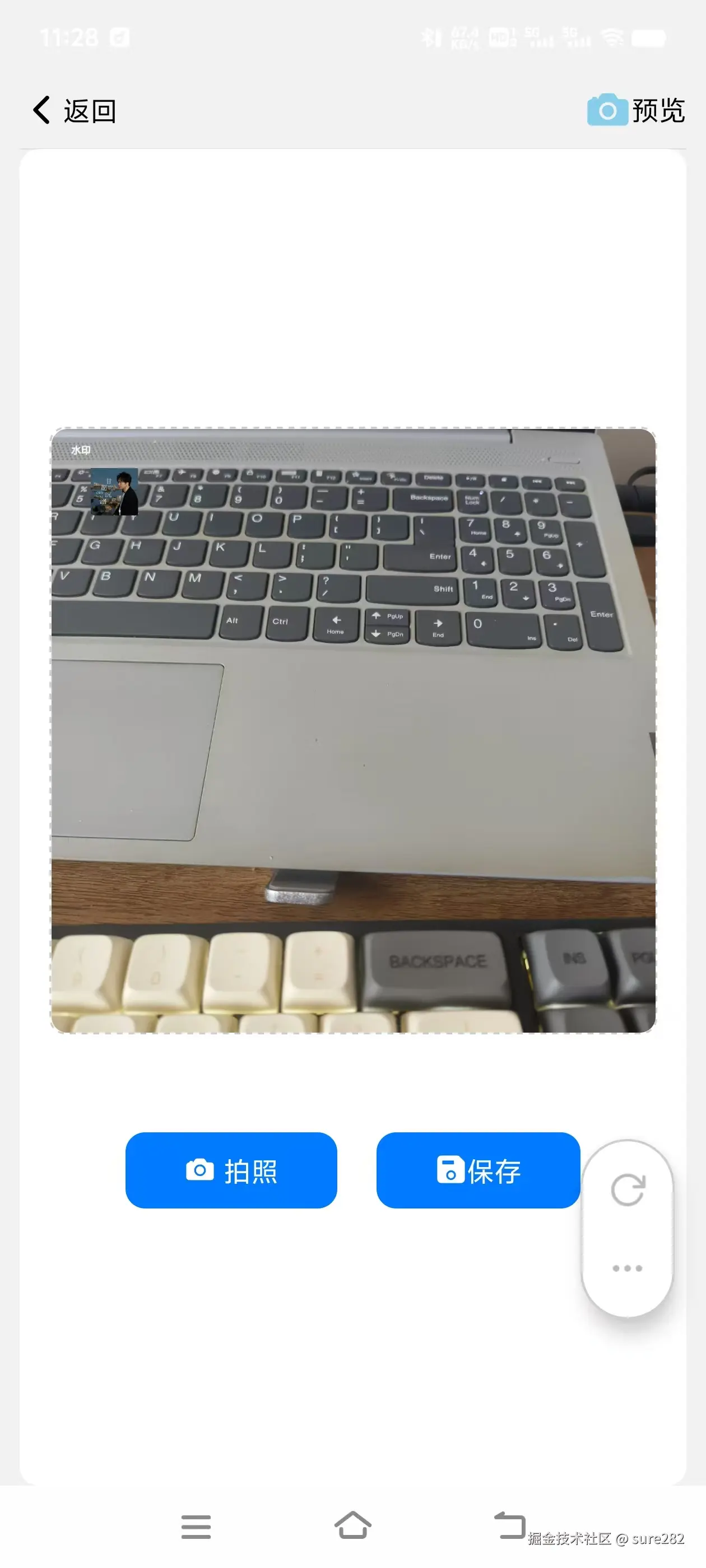Viewport: 706px width, 1568px height.
Task: Save the photo with the 保存 button
Action: pos(477,1170)
